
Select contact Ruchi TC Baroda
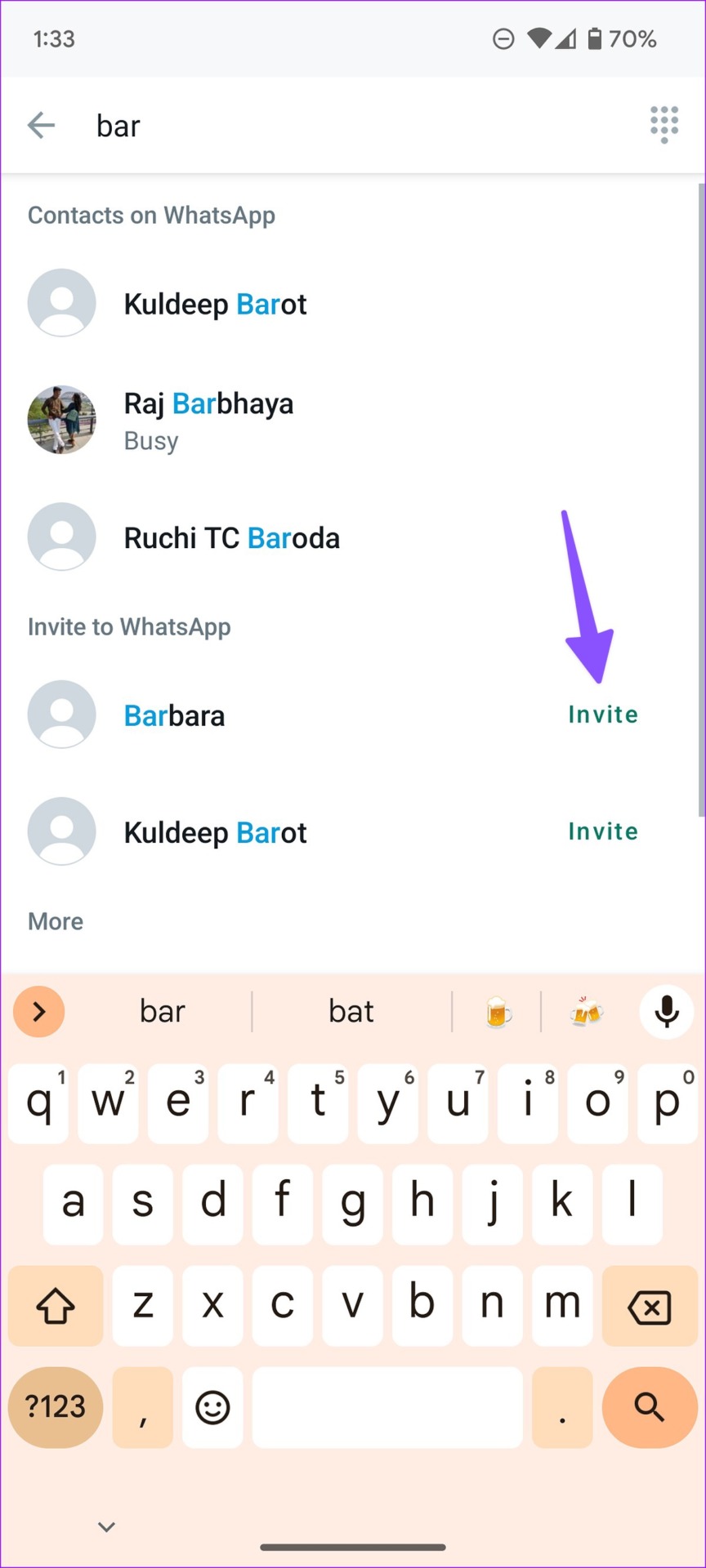(x=353, y=537)
